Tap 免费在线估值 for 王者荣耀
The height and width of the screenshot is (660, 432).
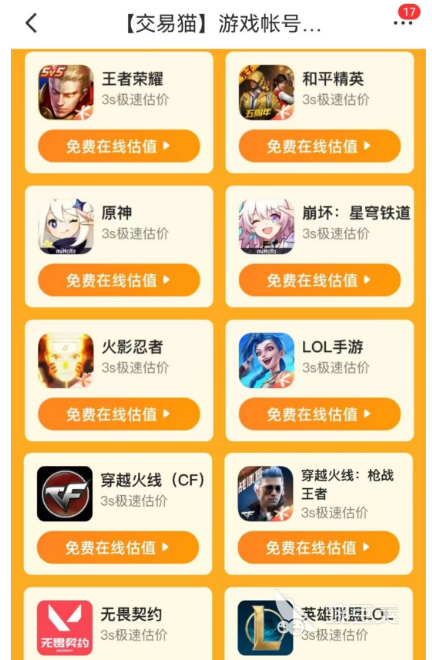click(x=119, y=146)
